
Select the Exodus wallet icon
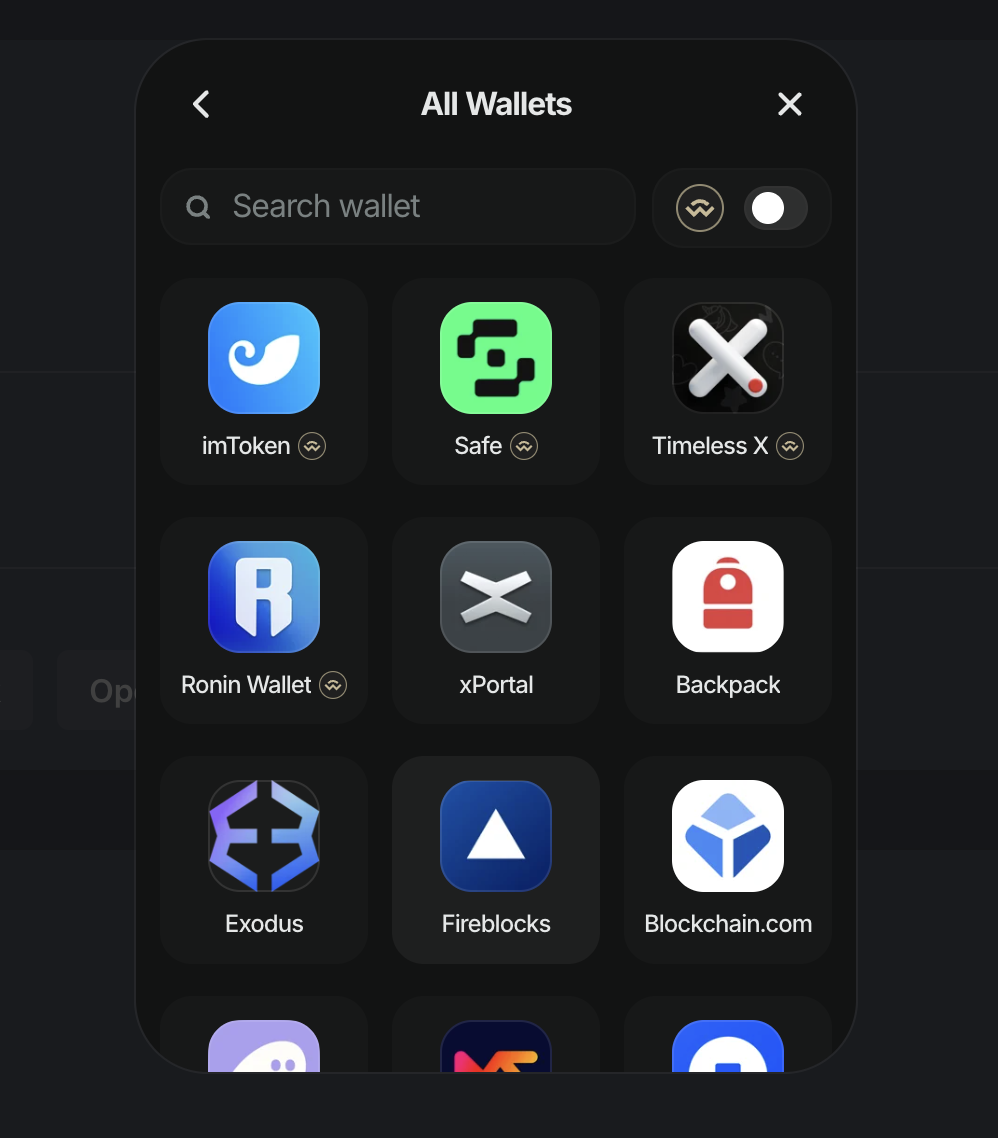pyautogui.click(x=263, y=836)
